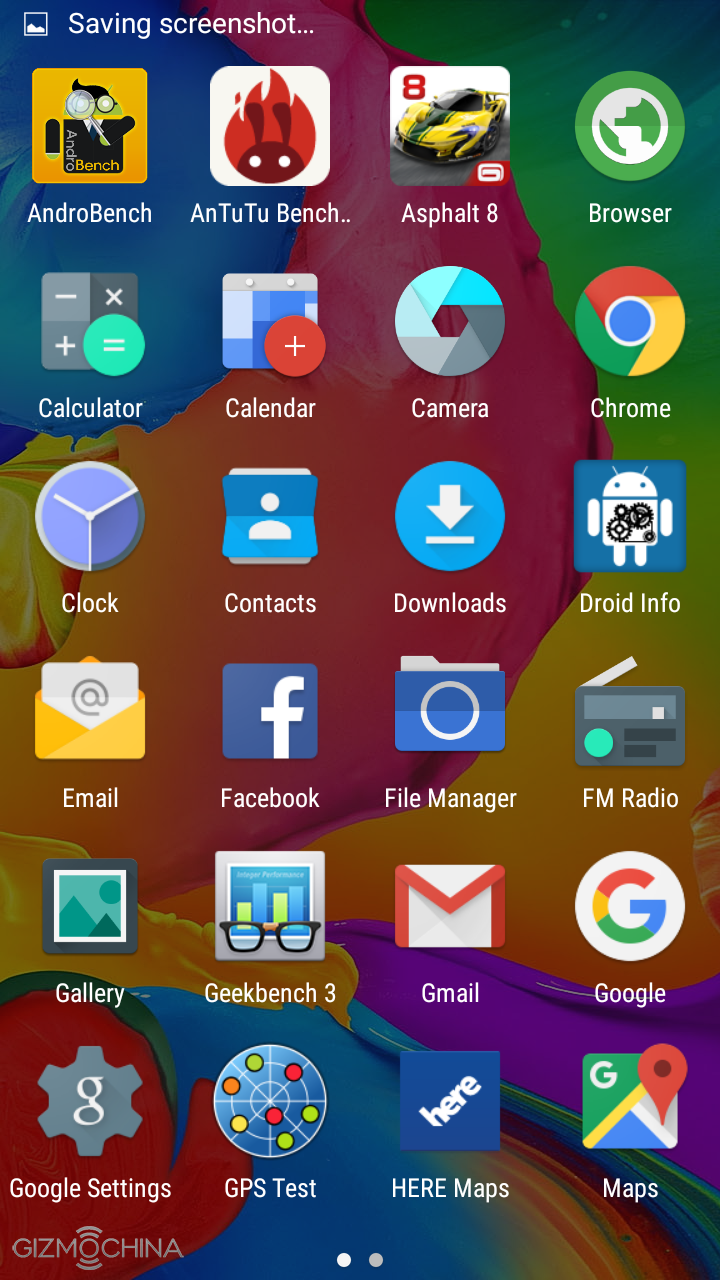Open the Calendar app
This screenshot has height=1280, width=720.
(x=270, y=322)
